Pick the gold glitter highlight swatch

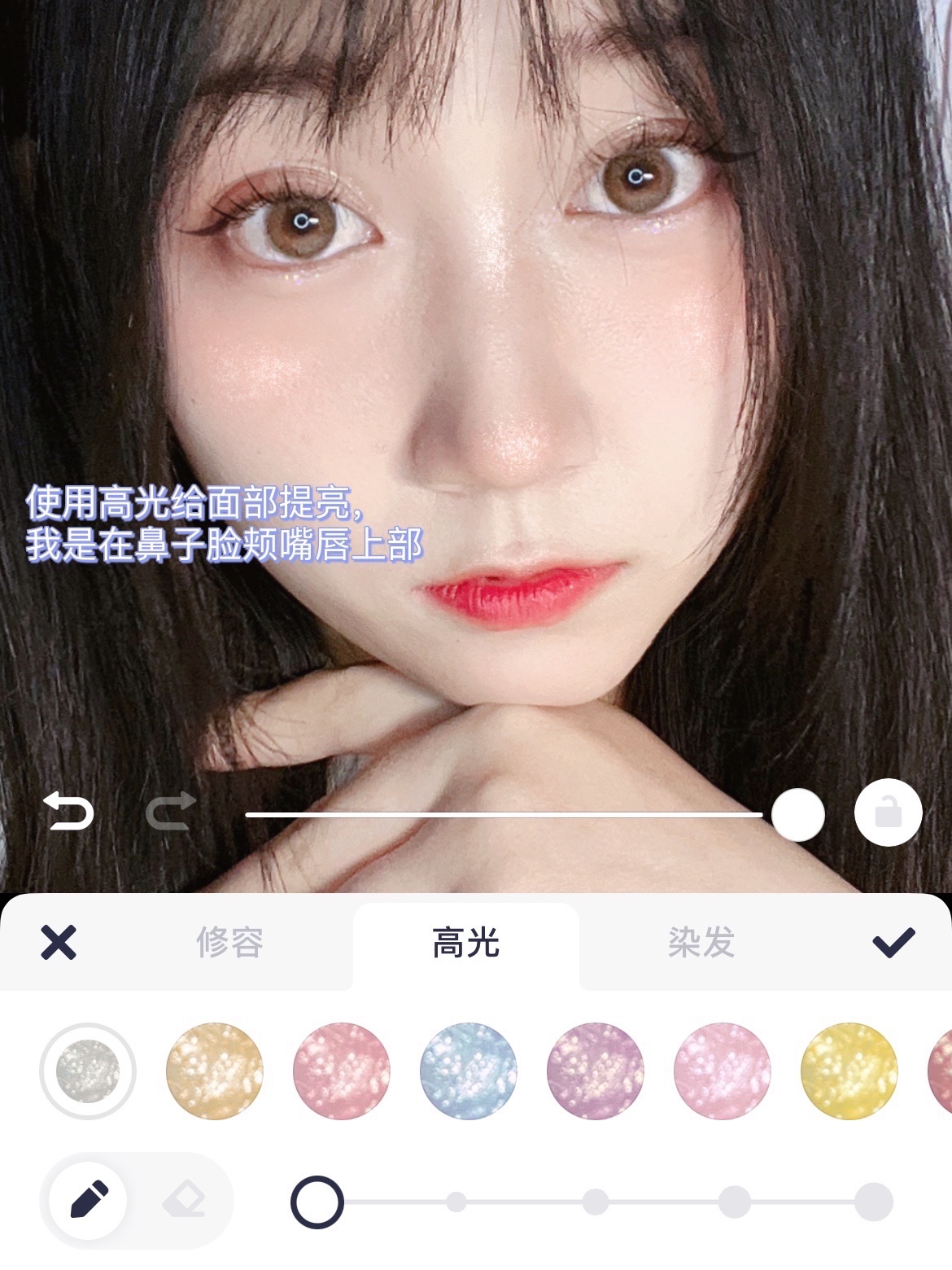[215, 1071]
